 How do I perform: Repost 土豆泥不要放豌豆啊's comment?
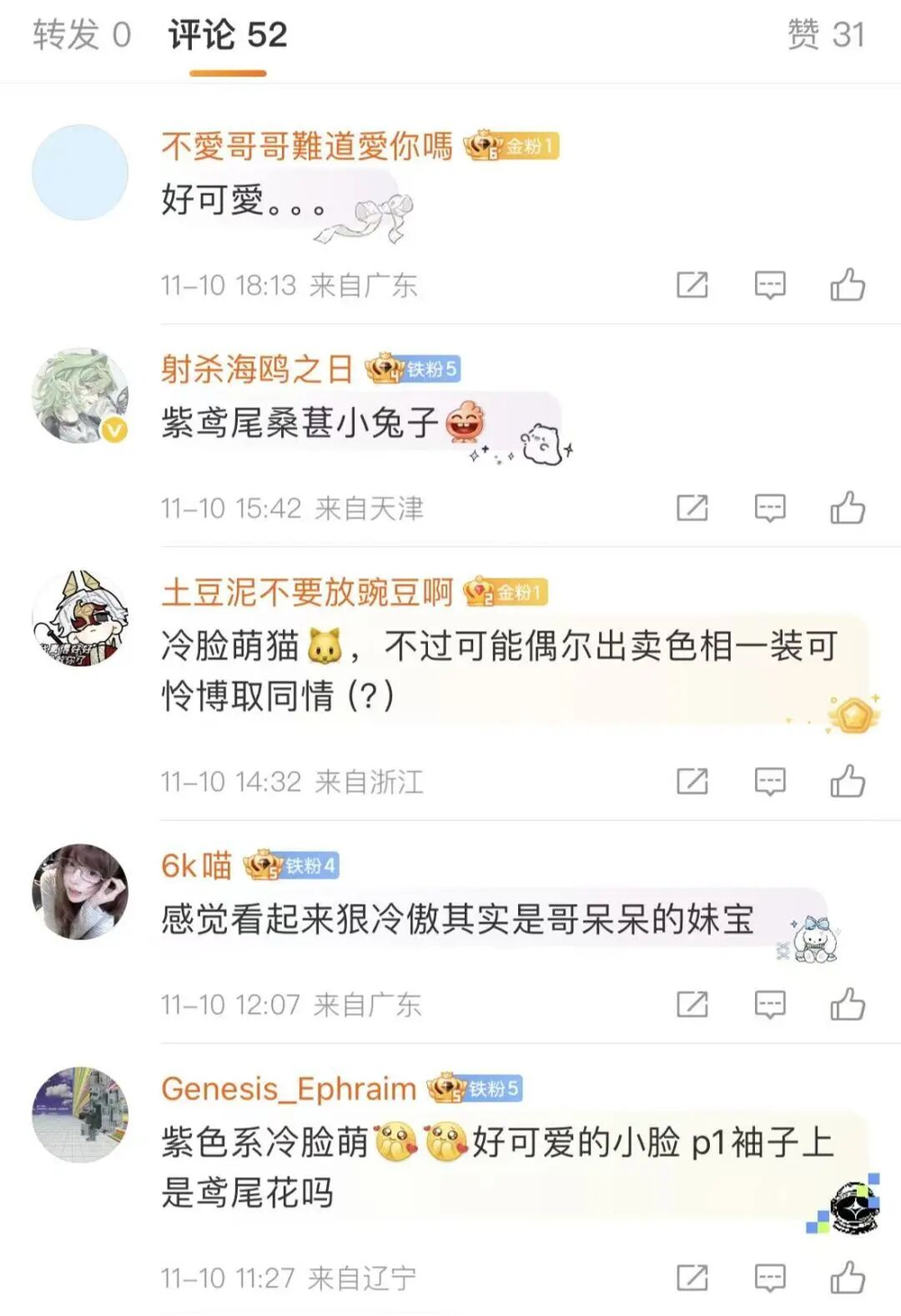(x=692, y=781)
